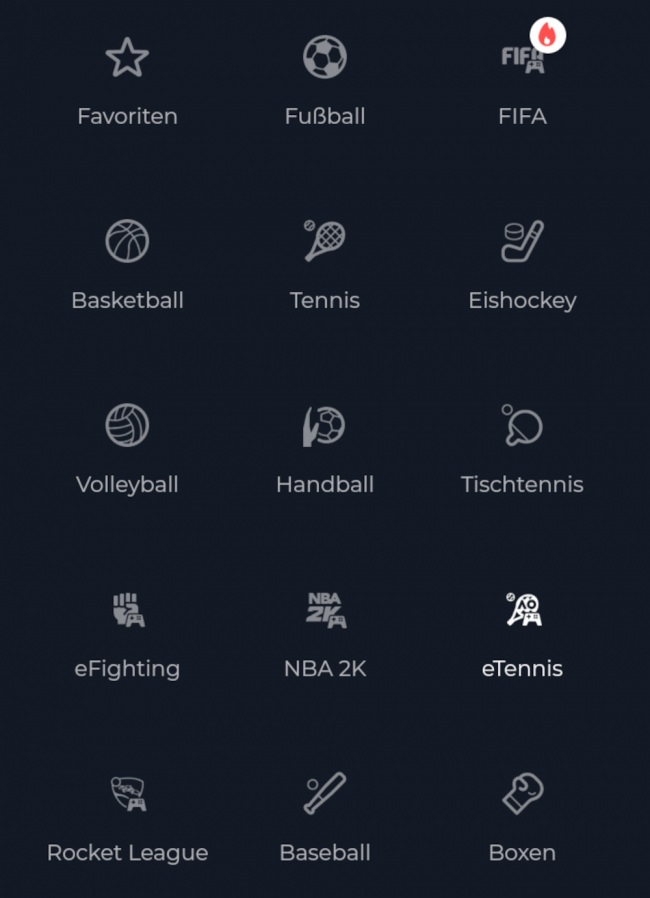Open the Volleyball category

coord(127,448)
